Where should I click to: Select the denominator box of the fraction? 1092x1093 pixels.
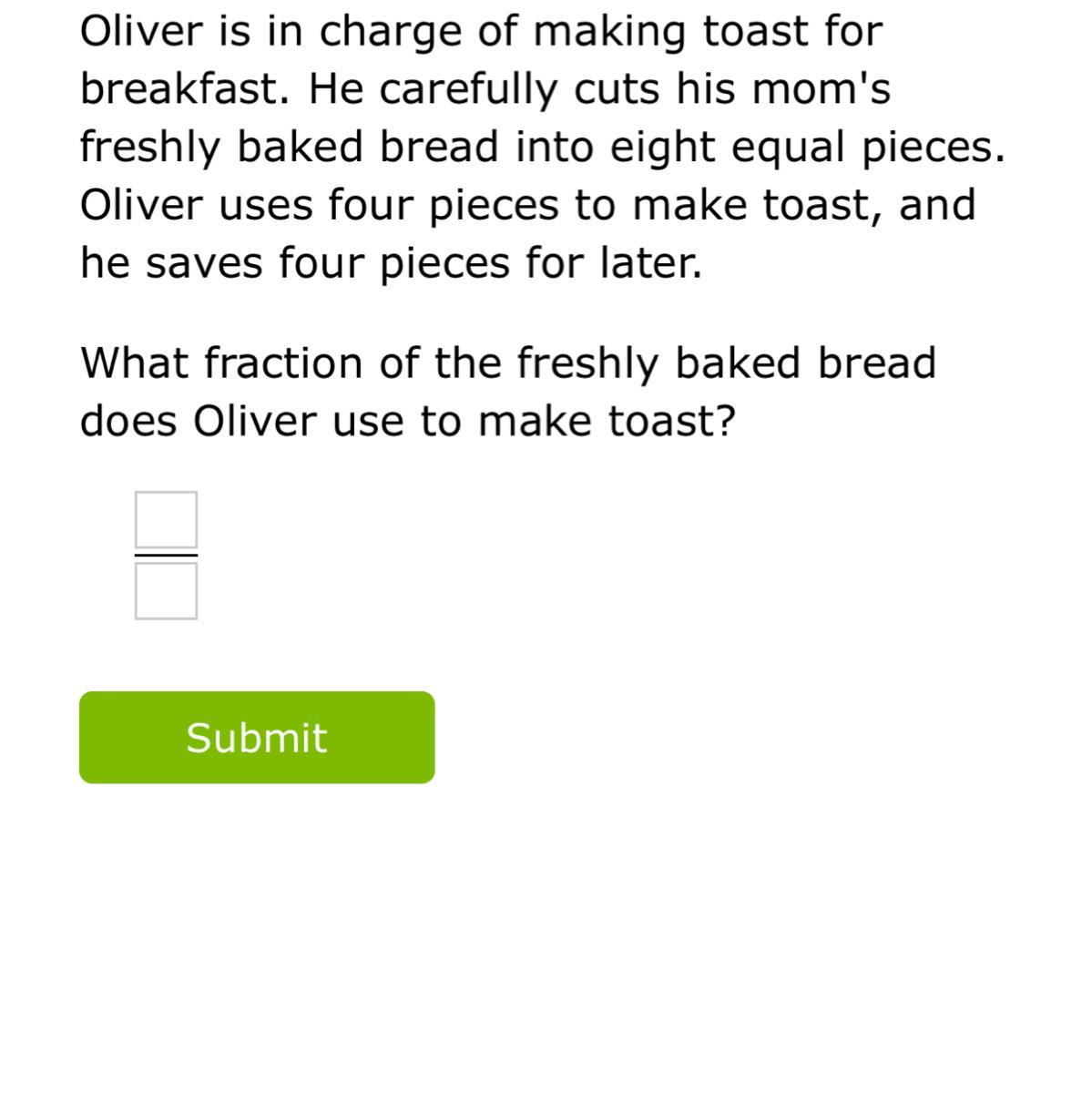click(166, 590)
